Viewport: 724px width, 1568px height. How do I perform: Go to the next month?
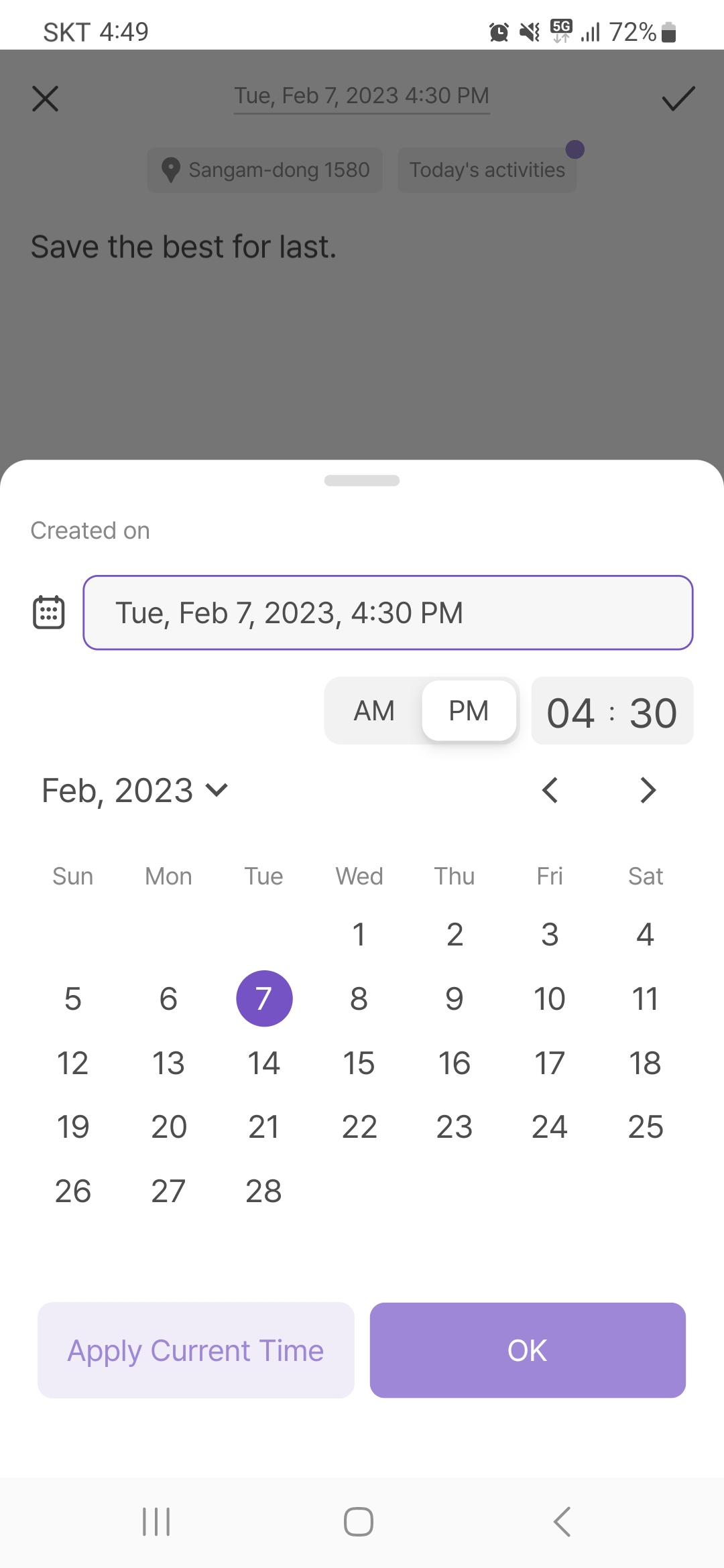(647, 791)
